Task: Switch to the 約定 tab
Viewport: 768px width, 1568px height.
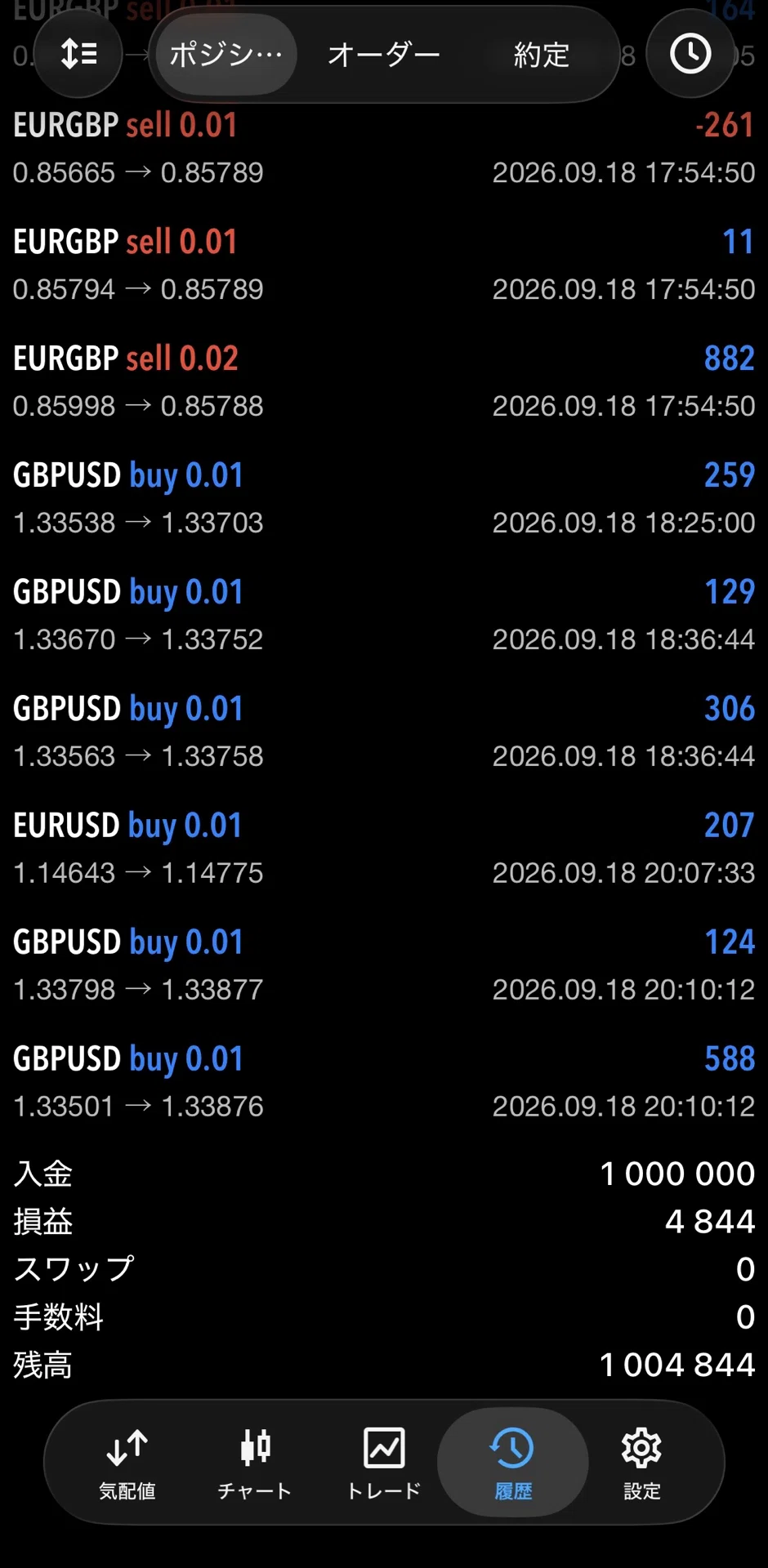Action: pyautogui.click(x=541, y=55)
